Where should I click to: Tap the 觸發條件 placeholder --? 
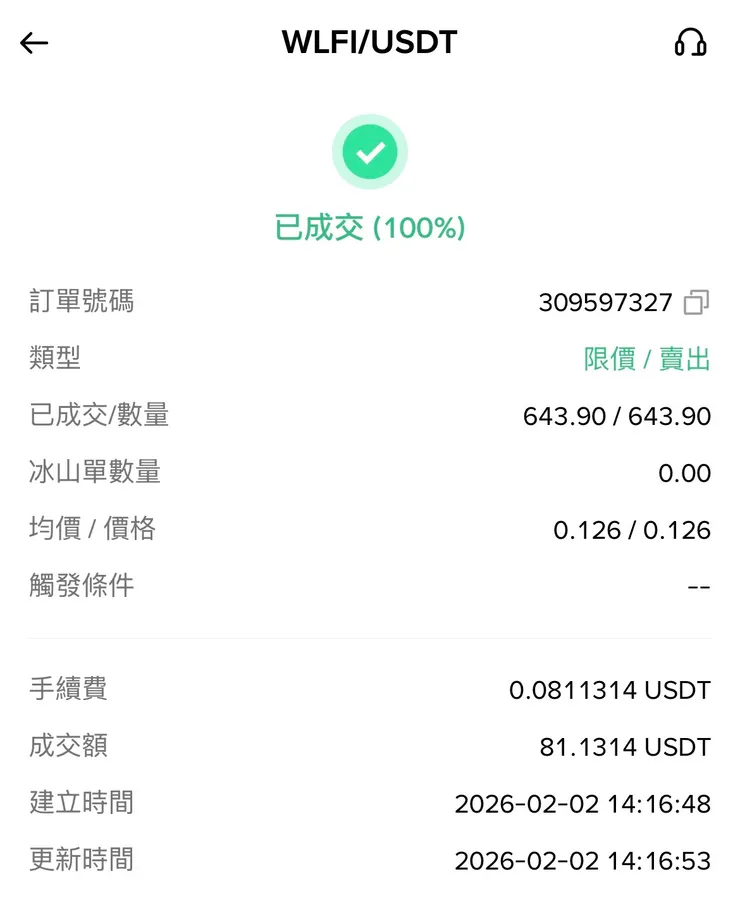coord(699,586)
